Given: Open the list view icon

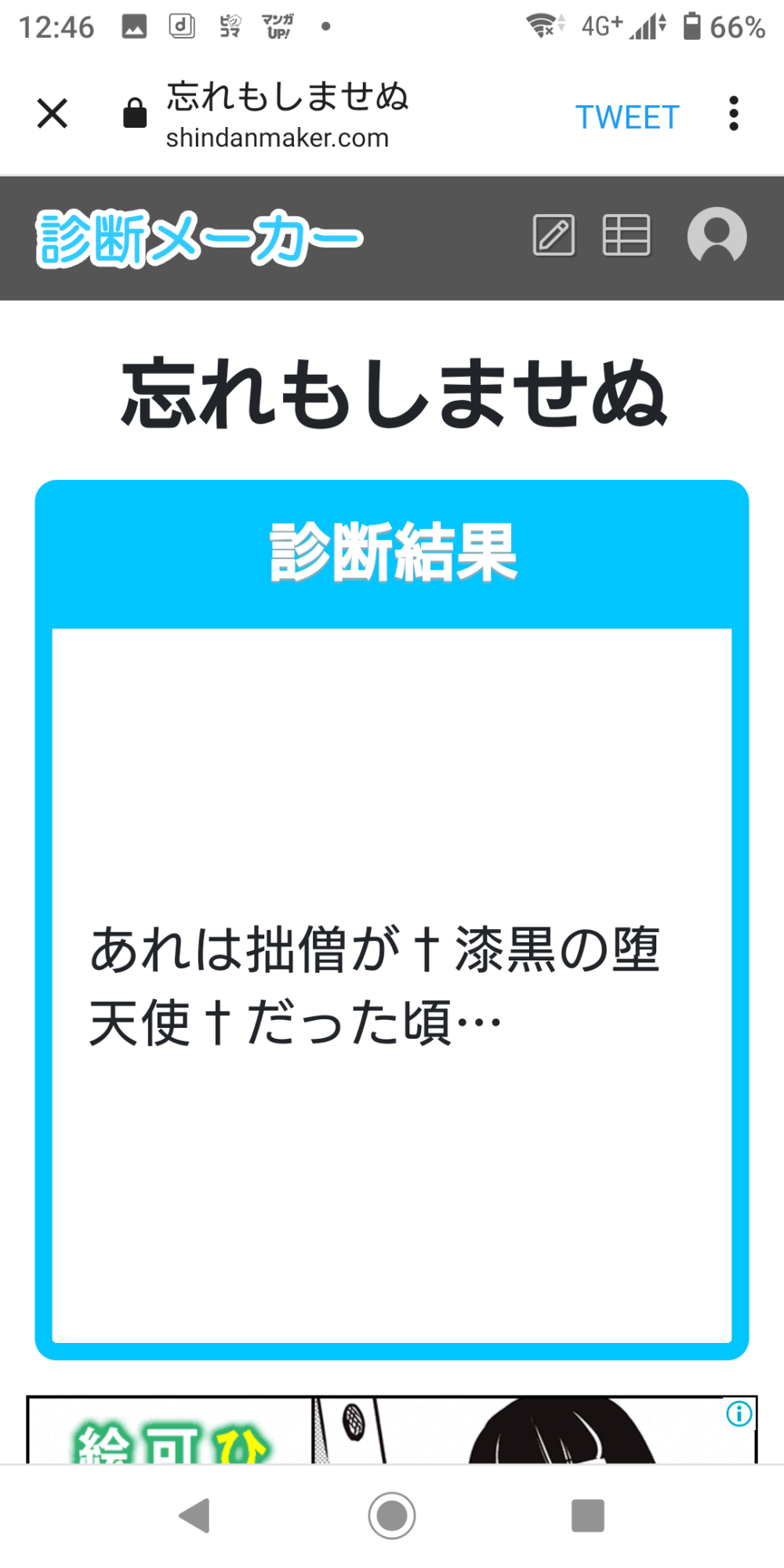Looking at the screenshot, I should click(626, 235).
